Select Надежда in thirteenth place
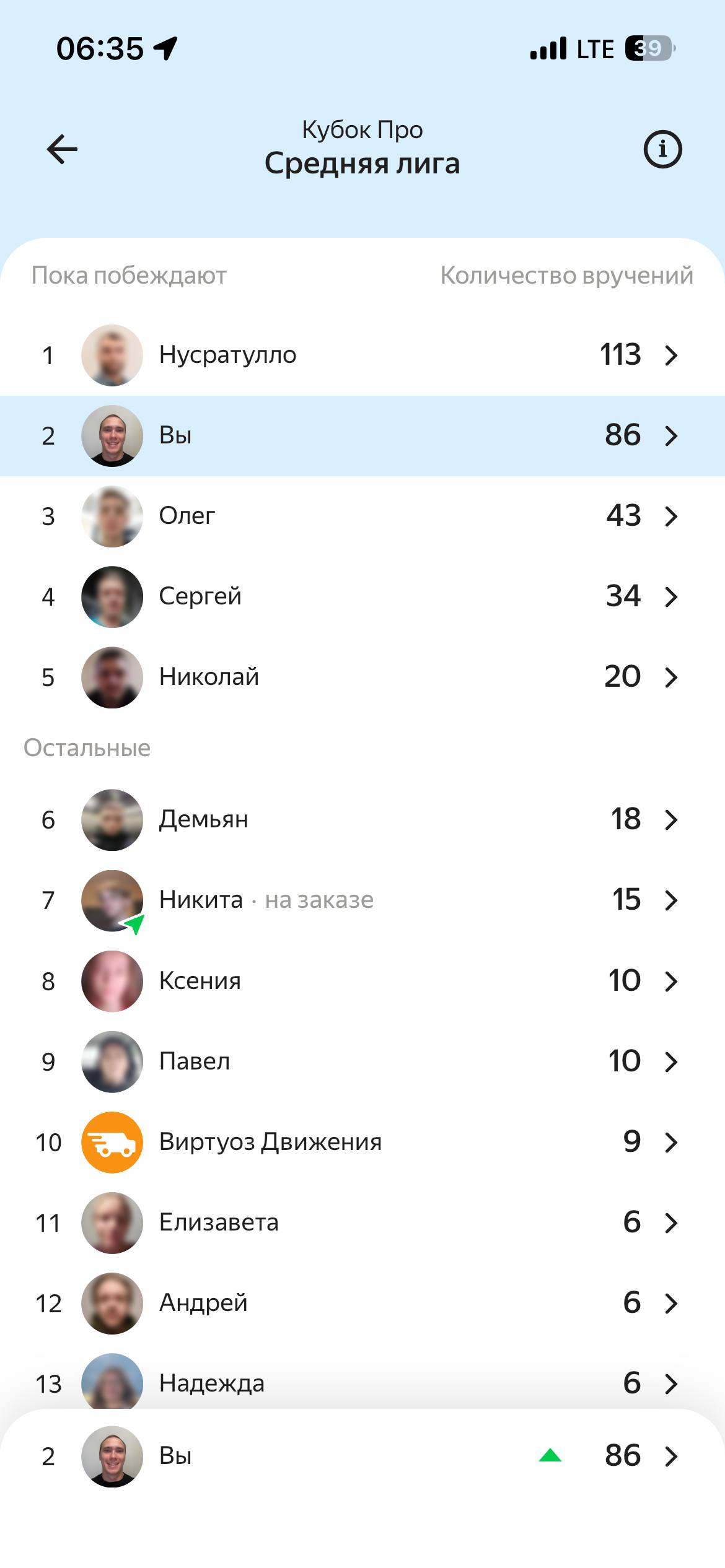Image resolution: width=725 pixels, height=1568 pixels. 362,1382
